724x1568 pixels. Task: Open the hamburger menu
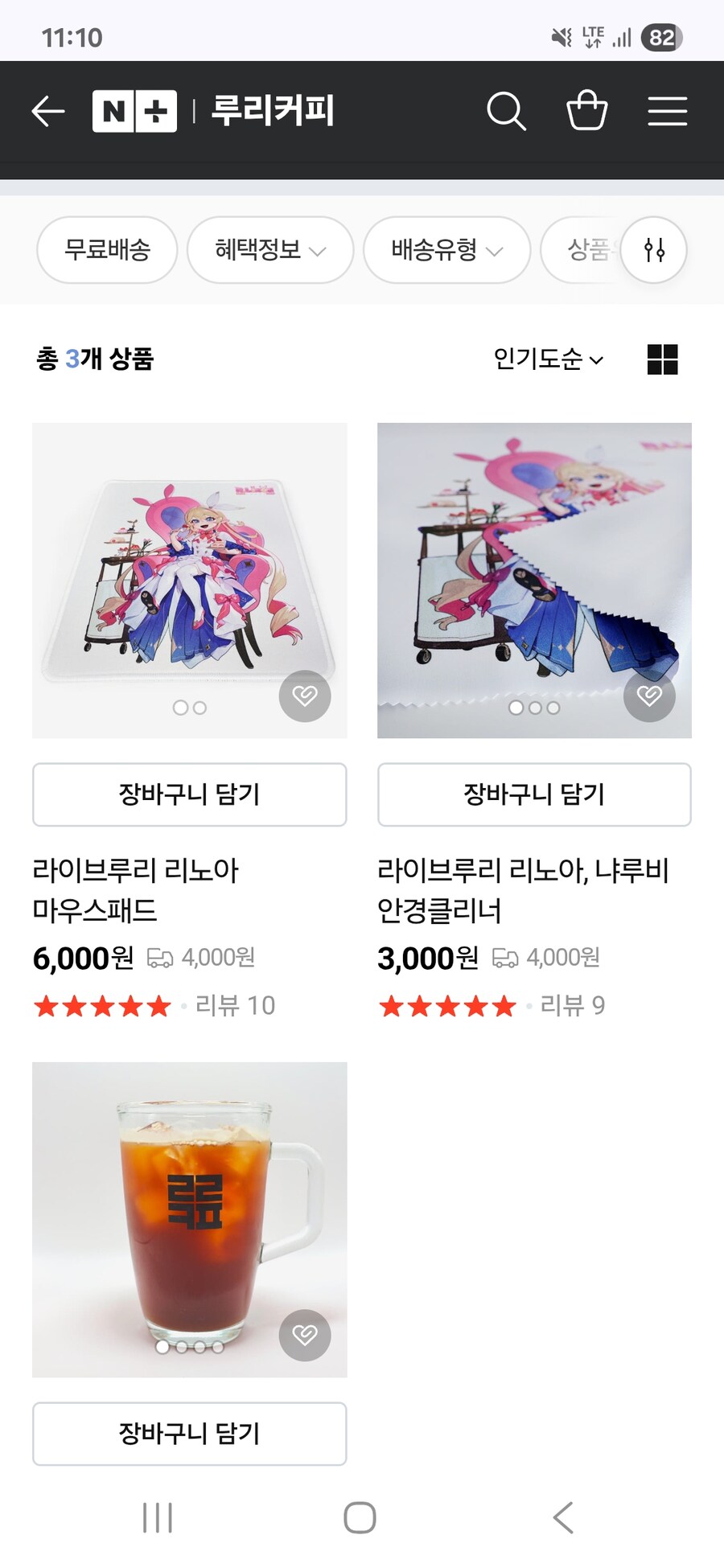668,111
